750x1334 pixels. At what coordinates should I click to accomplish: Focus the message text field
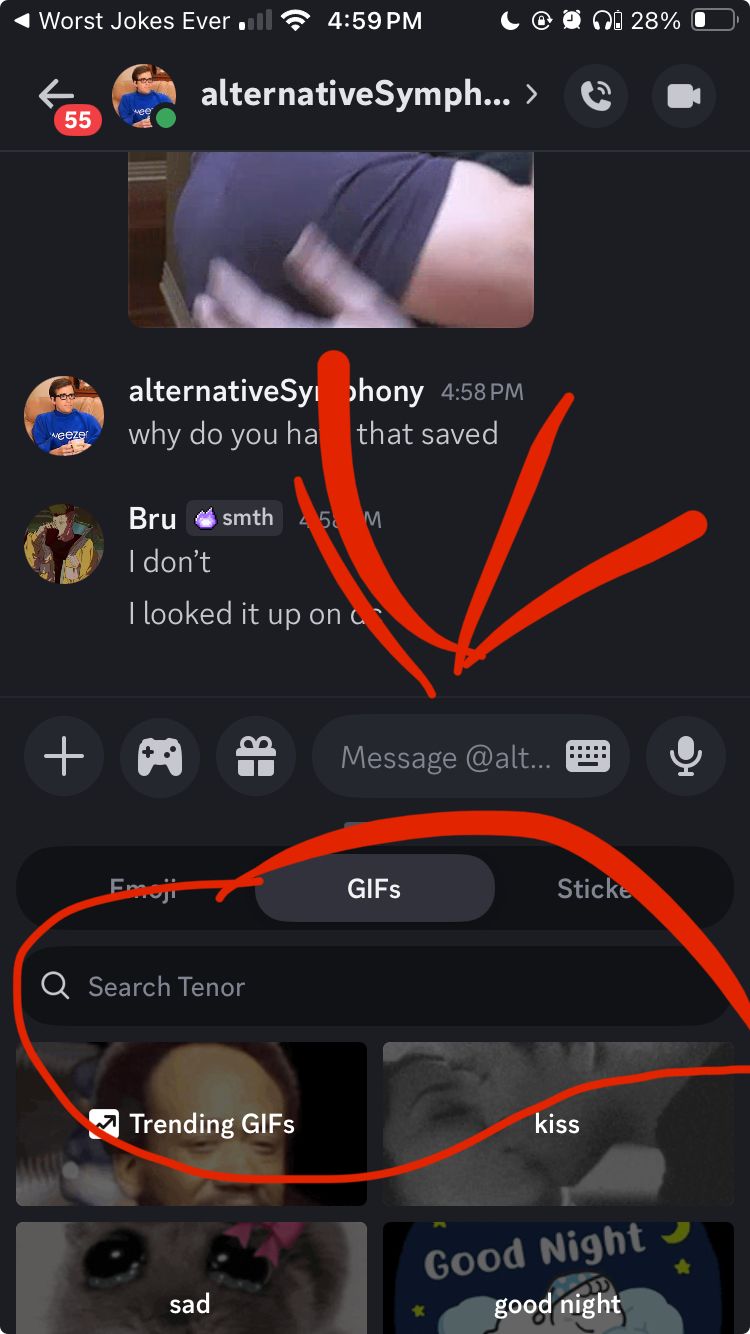point(445,757)
